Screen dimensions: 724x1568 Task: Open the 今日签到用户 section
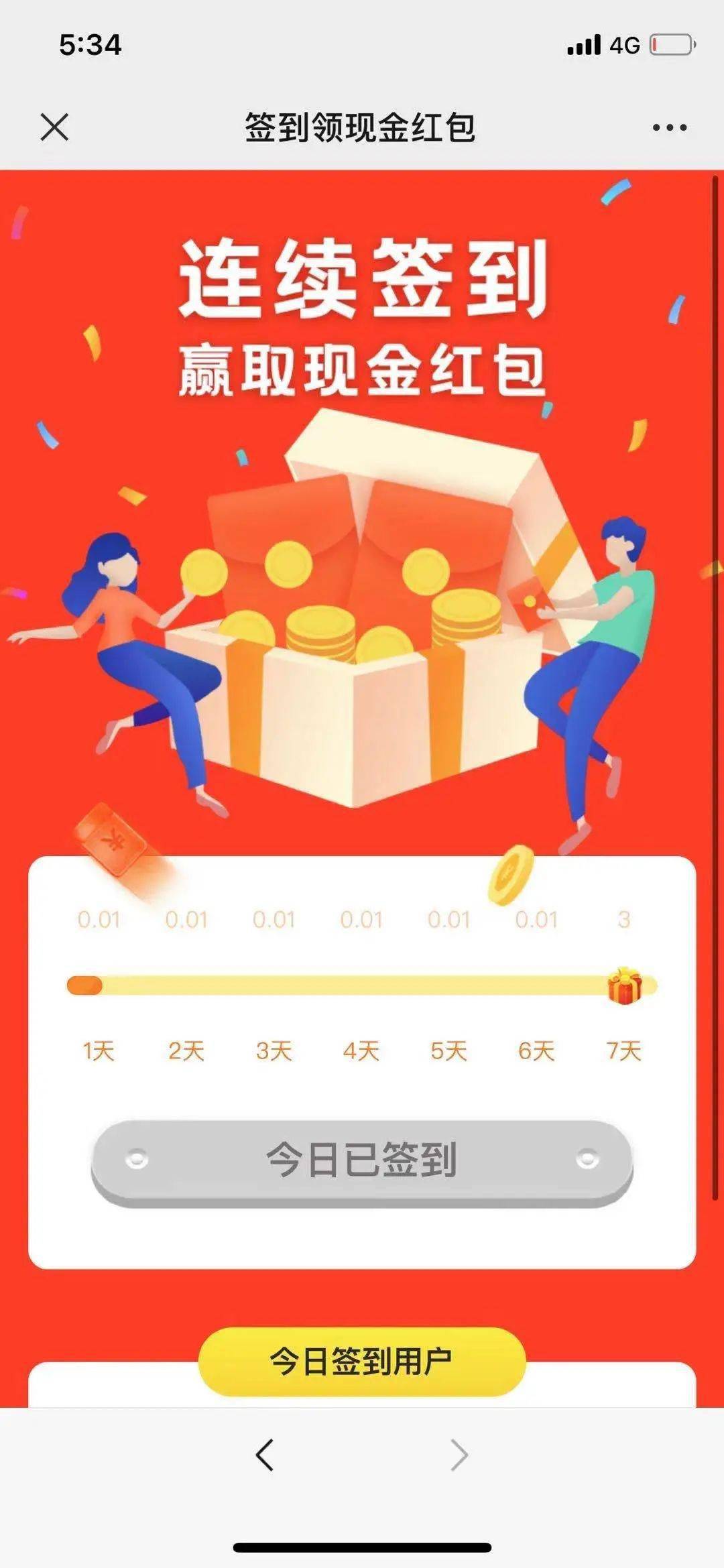pyautogui.click(x=362, y=1361)
